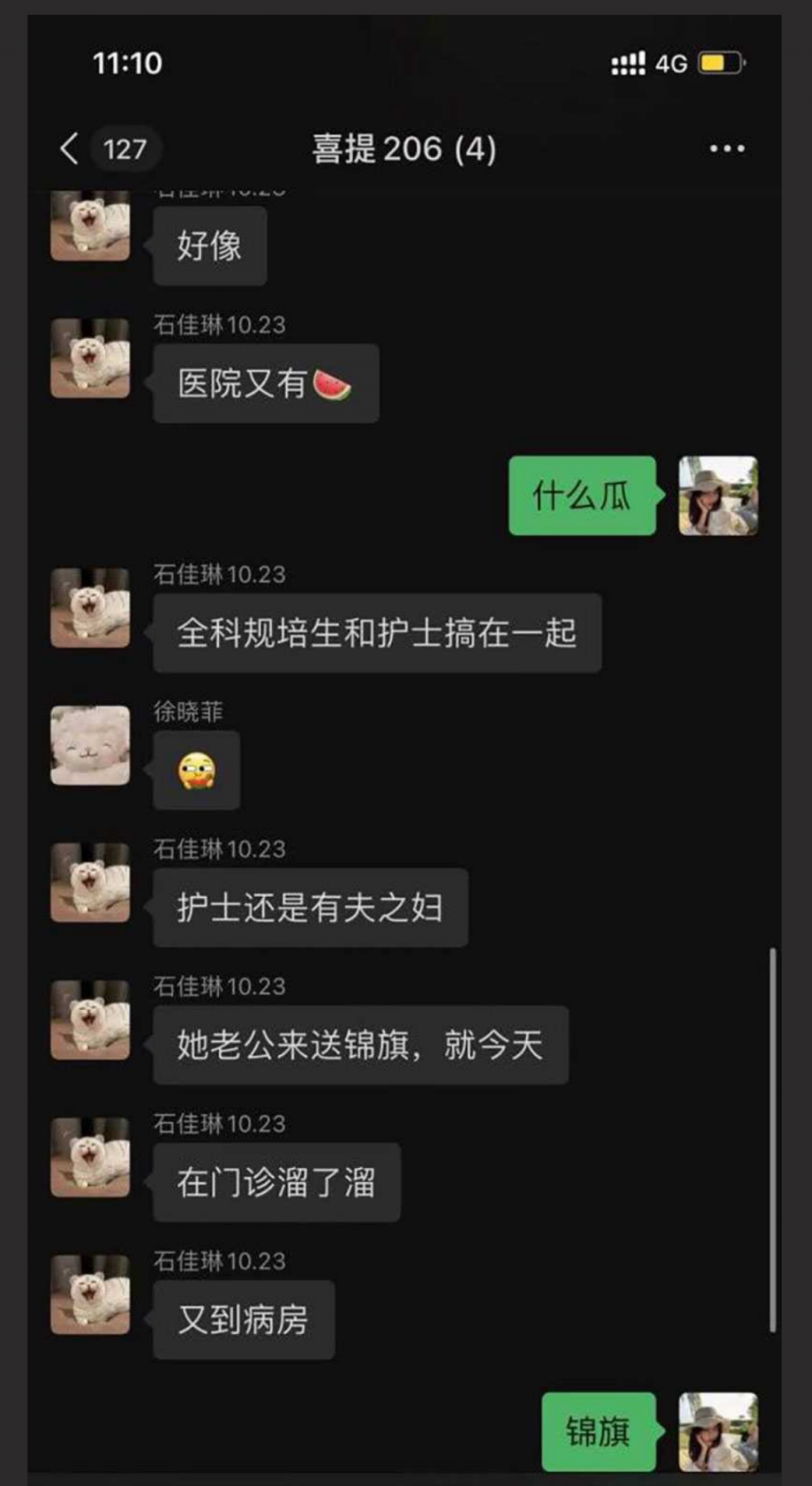Open the group title 喜提206 (4)
812x1486 pixels.
[404, 148]
